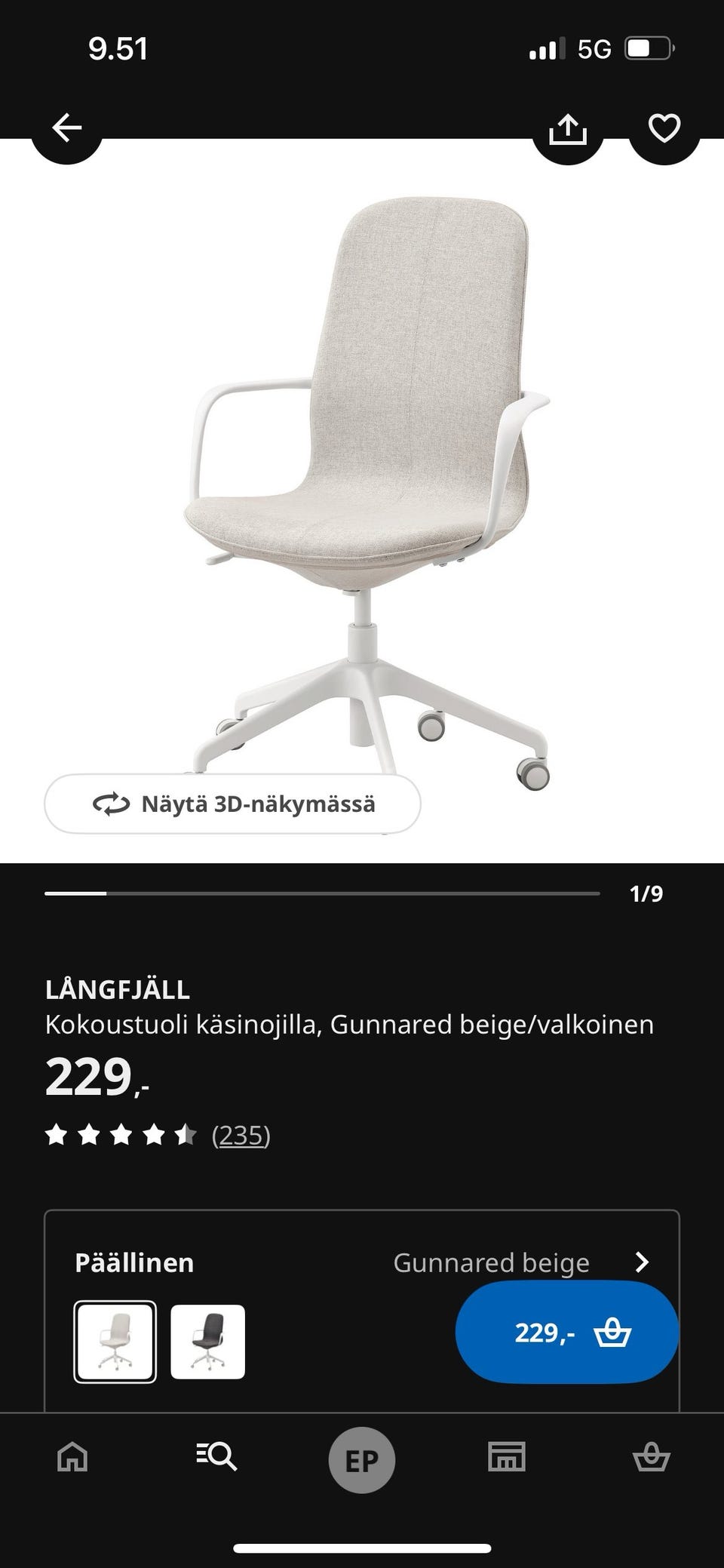Open the shopping basket icon

pyautogui.click(x=653, y=1459)
